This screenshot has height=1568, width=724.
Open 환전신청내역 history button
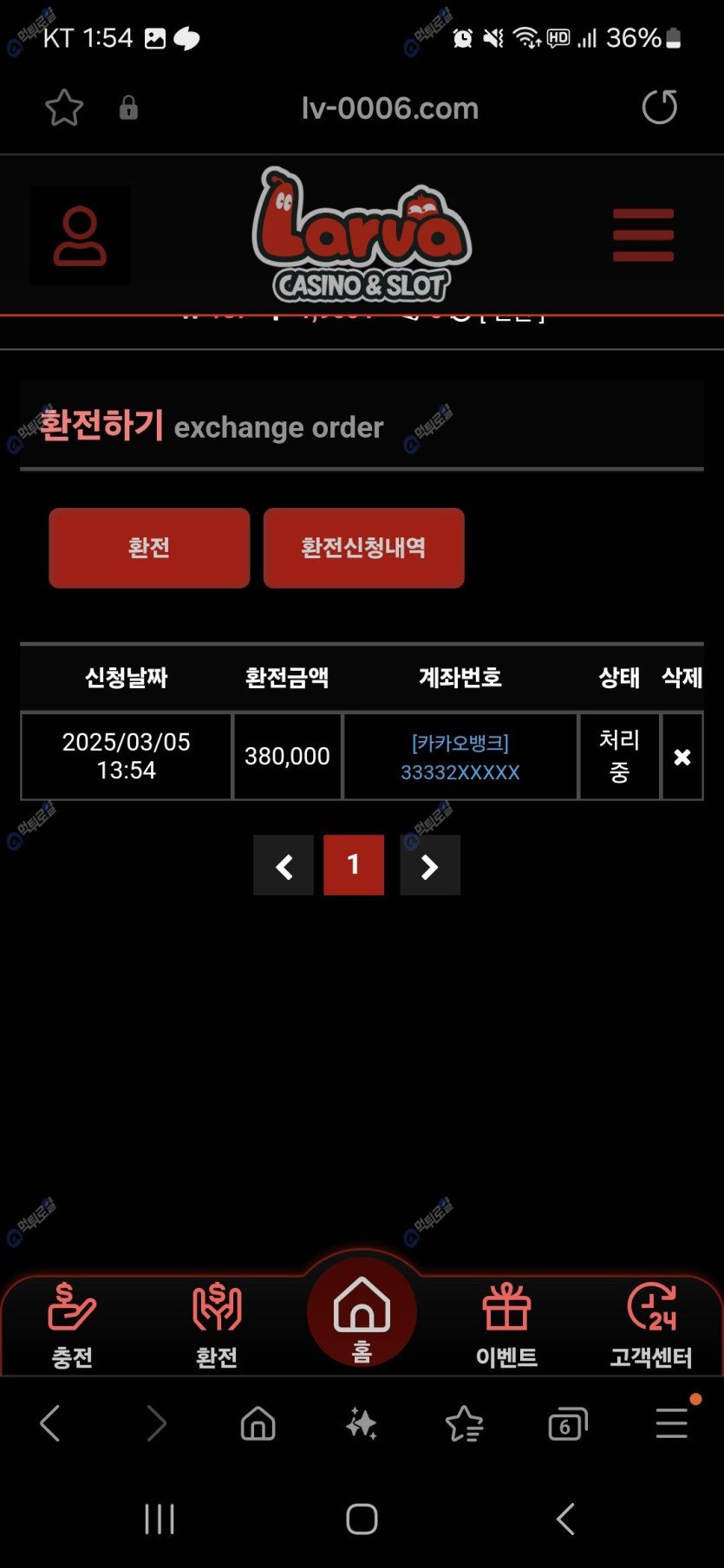(x=363, y=548)
